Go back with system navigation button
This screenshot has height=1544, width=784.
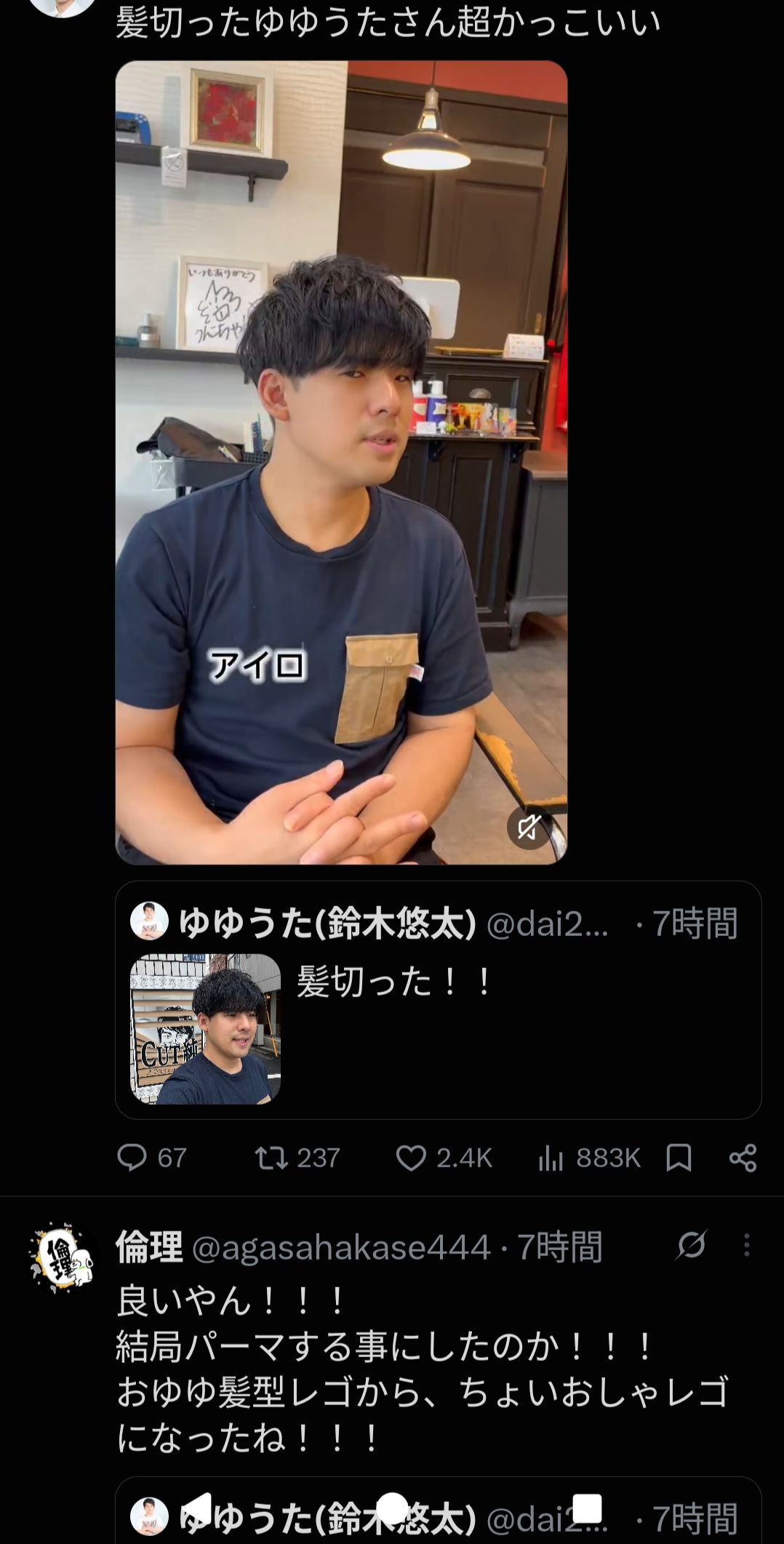[x=196, y=1507]
